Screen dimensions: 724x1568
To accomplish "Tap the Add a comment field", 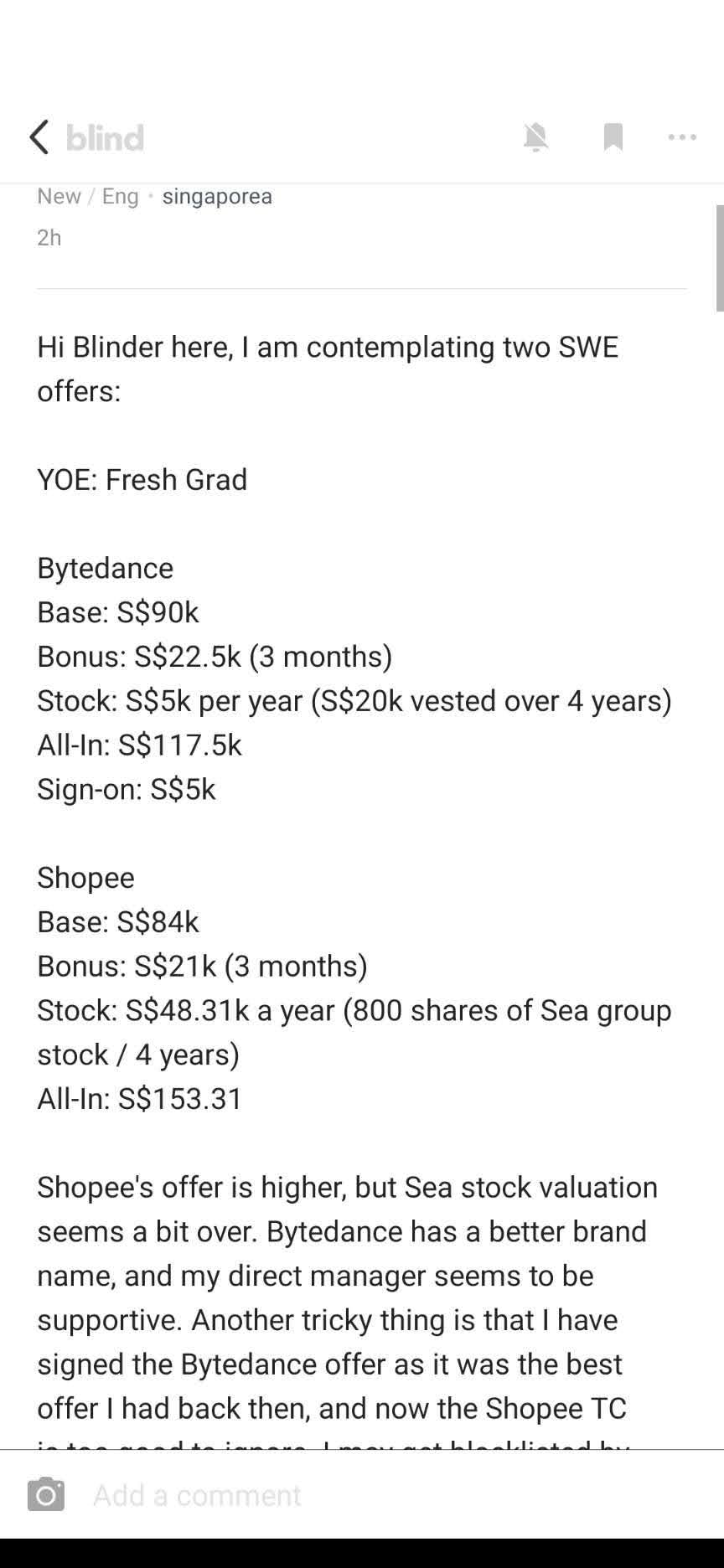I will (x=377, y=1494).
